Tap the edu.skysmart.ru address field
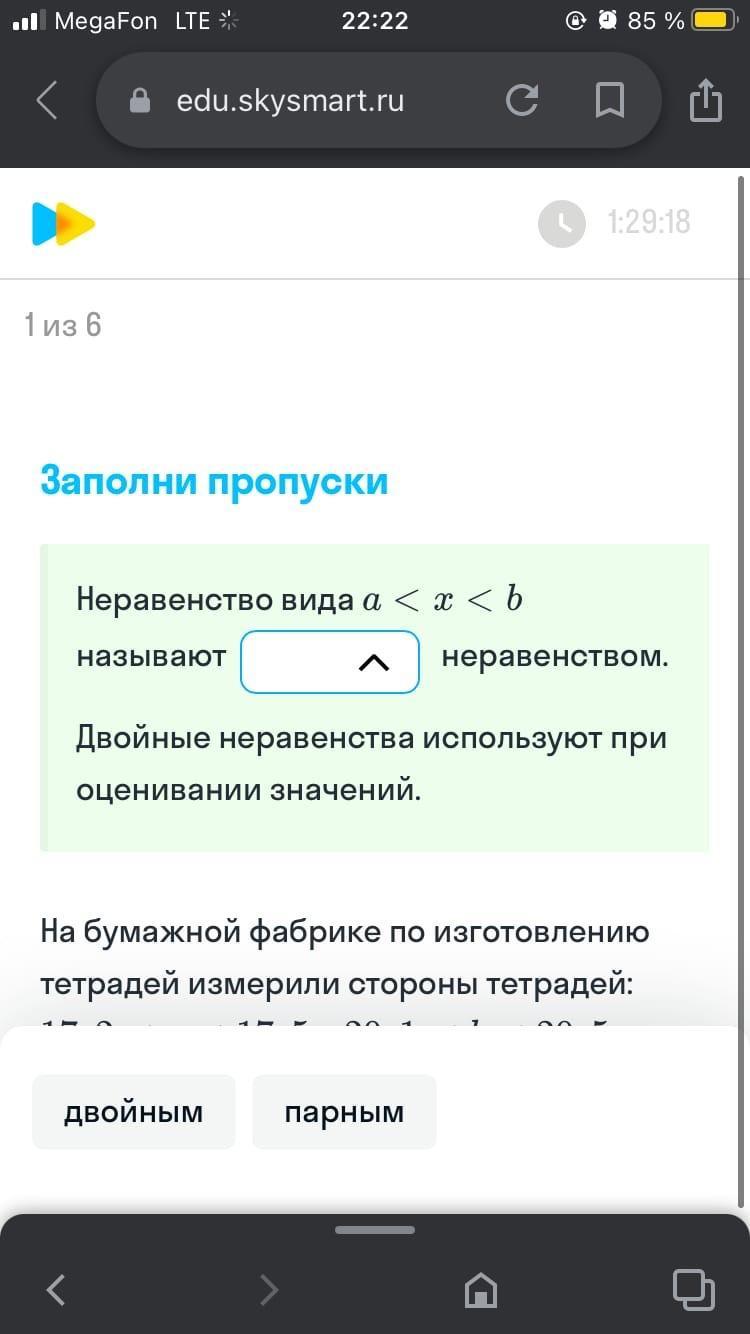This screenshot has height=1334, width=750. 290,100
